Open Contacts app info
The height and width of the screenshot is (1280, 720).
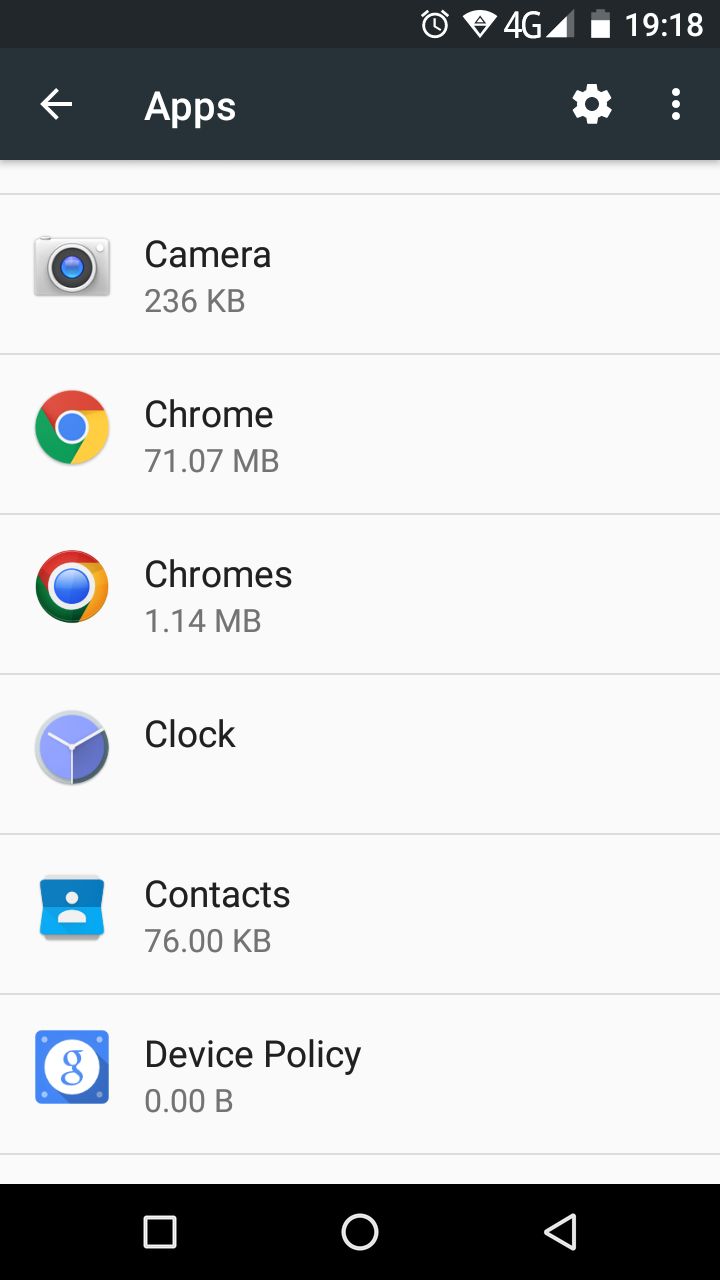click(360, 914)
